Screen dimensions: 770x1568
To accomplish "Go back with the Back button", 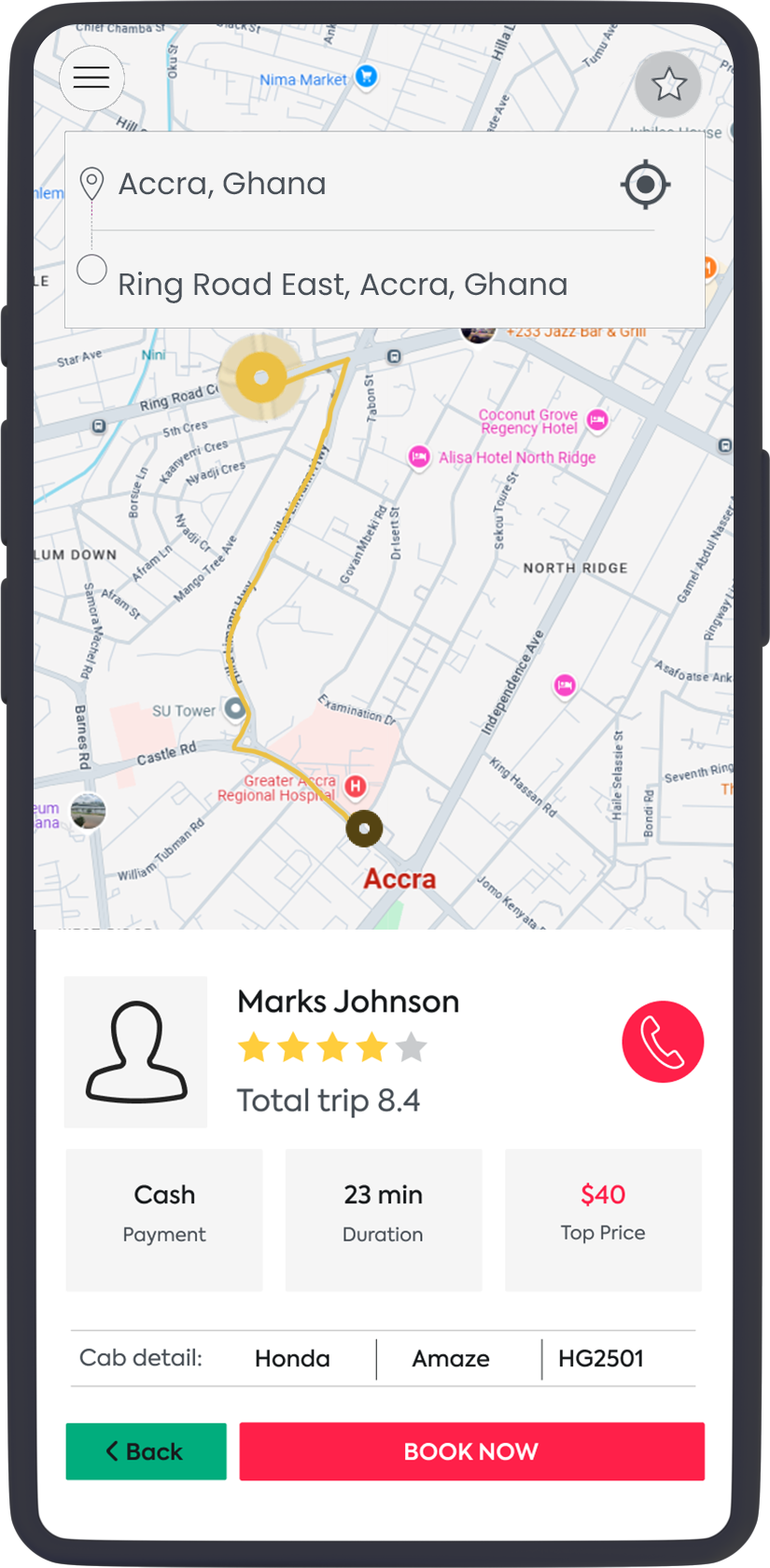I will click(x=146, y=1451).
